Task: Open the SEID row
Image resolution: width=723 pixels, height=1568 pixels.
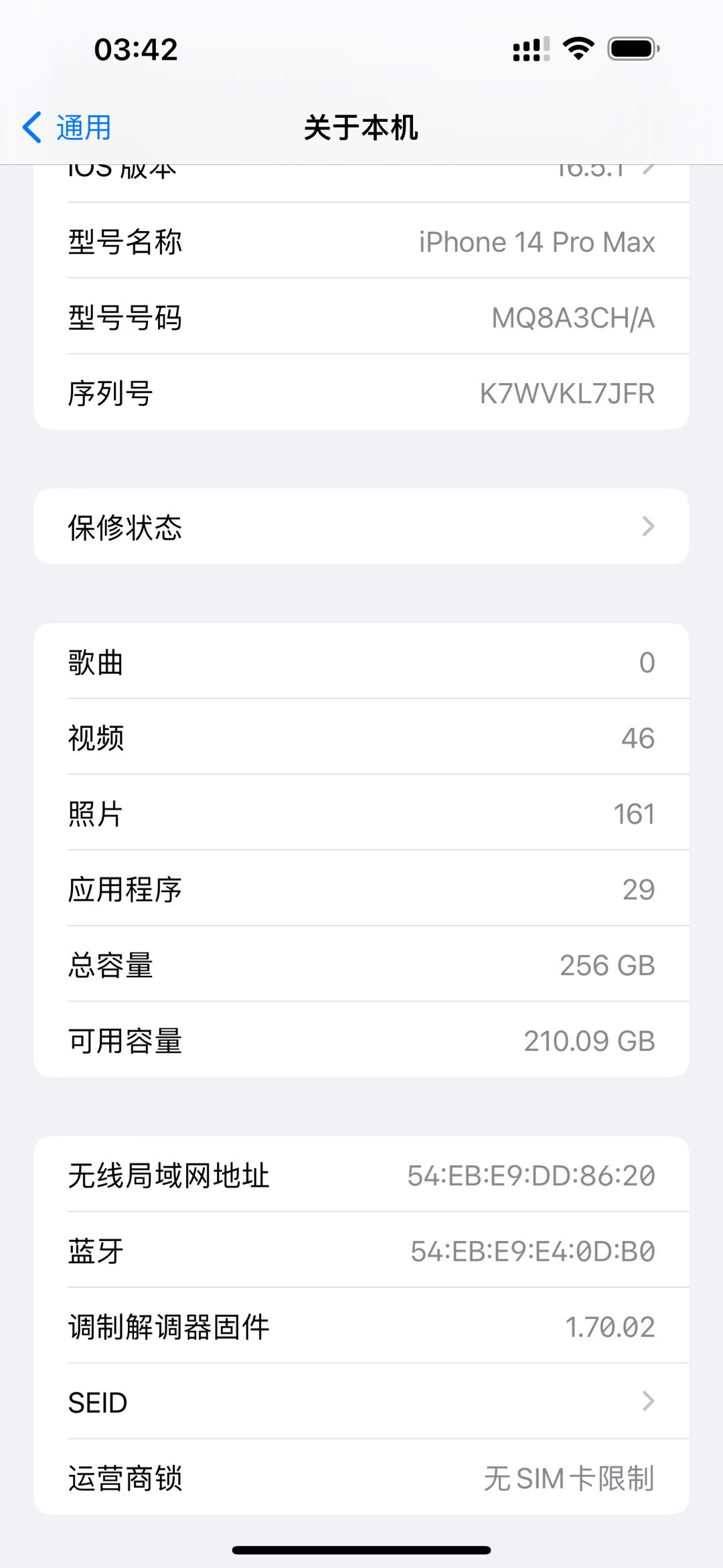Action: point(361,1401)
